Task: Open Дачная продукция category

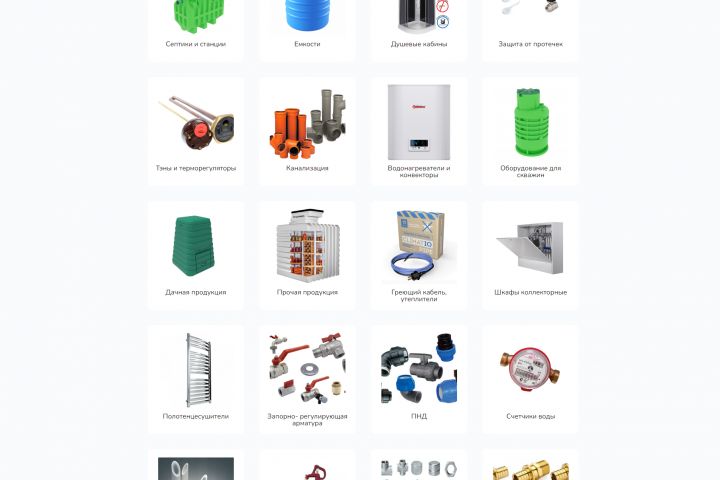Action: pyautogui.click(x=196, y=254)
